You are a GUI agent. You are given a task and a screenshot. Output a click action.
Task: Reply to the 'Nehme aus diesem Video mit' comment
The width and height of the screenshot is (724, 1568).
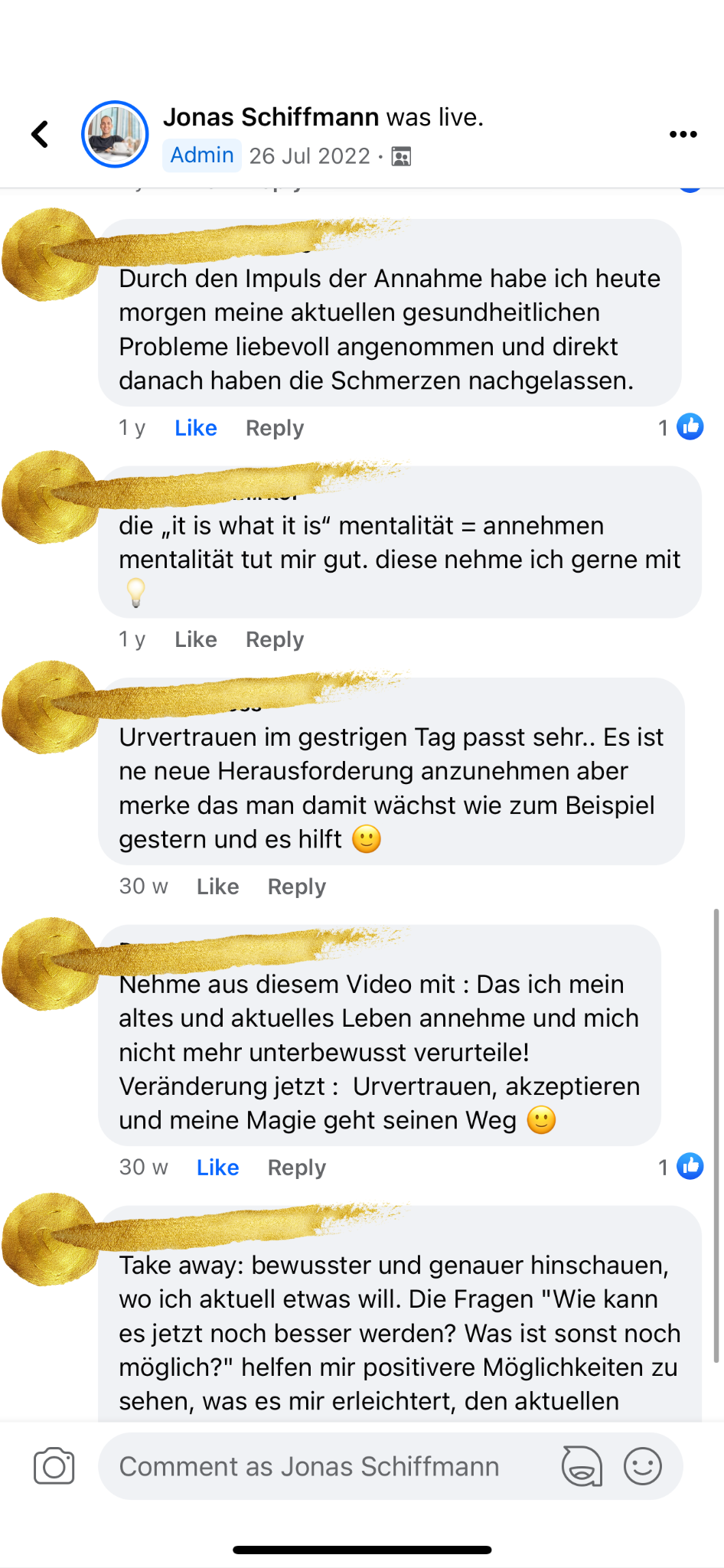pos(297,1168)
